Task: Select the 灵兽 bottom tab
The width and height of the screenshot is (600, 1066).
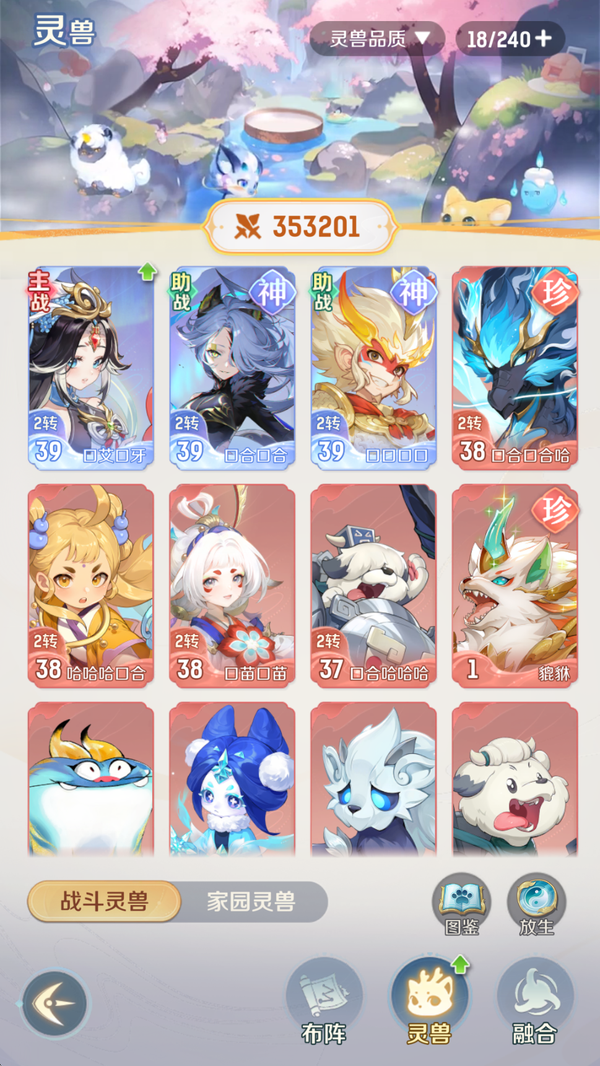Action: 428,1002
